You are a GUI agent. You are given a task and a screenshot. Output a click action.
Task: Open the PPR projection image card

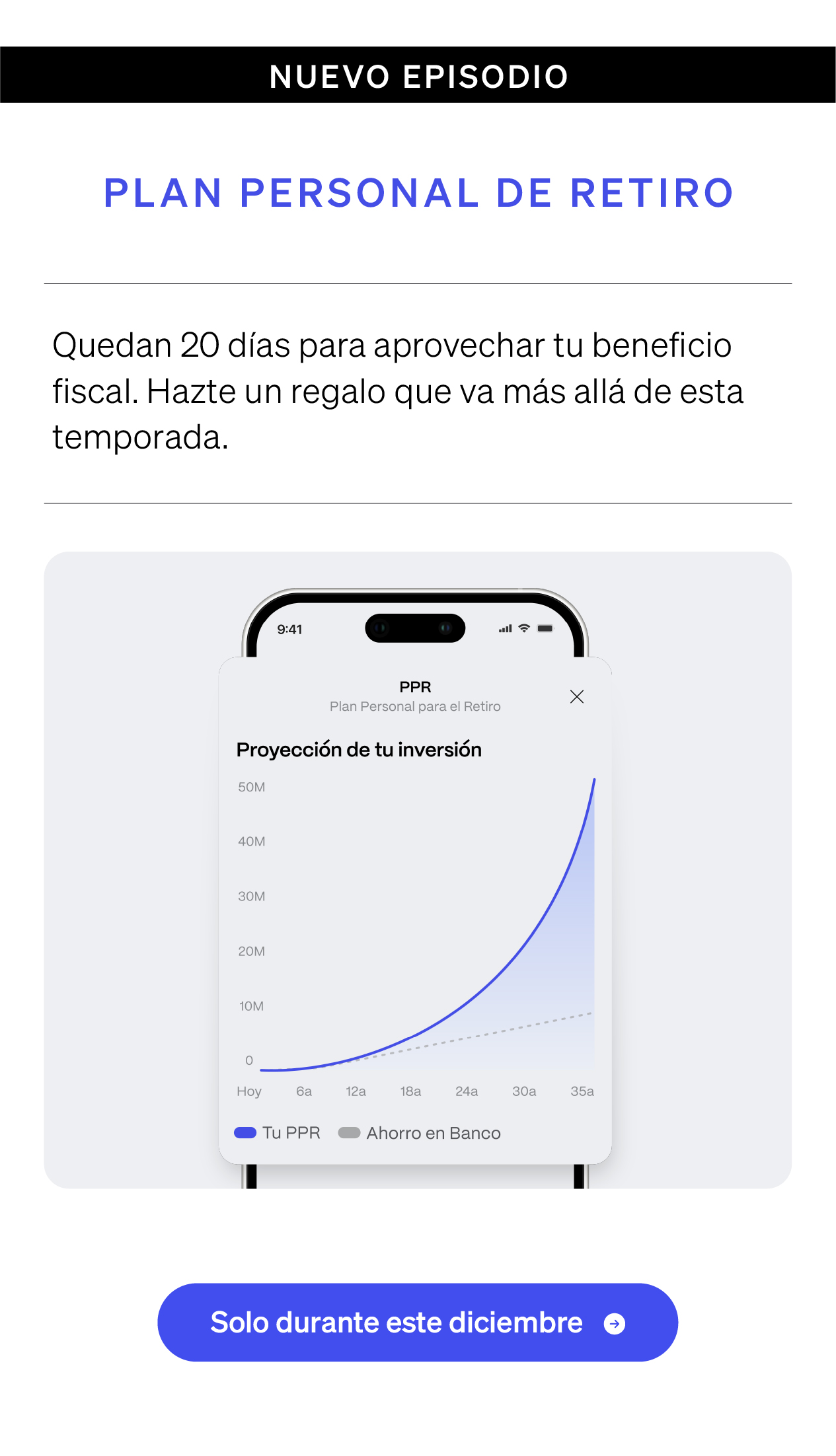click(417, 869)
